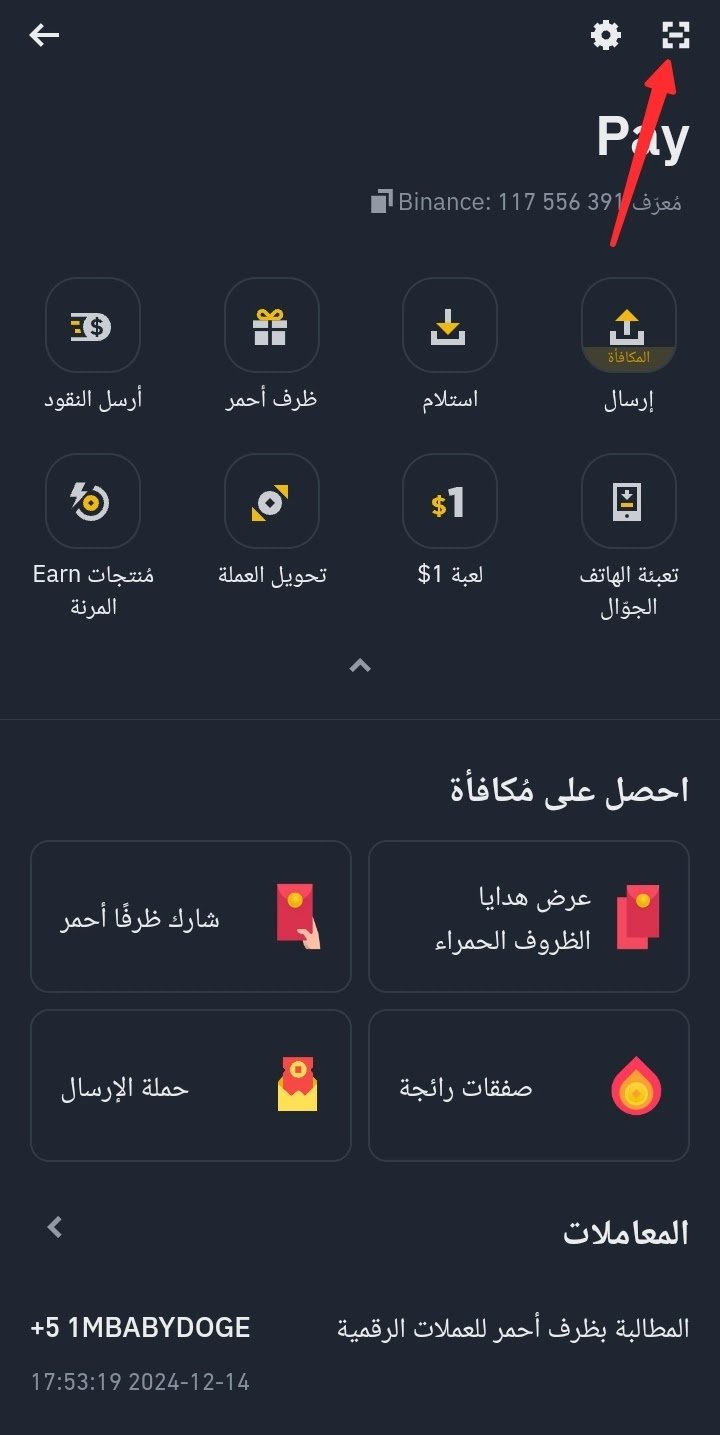Screen dimensions: 720x1435
Task: Open حملة الإرسال campaign card
Action: [191, 1086]
